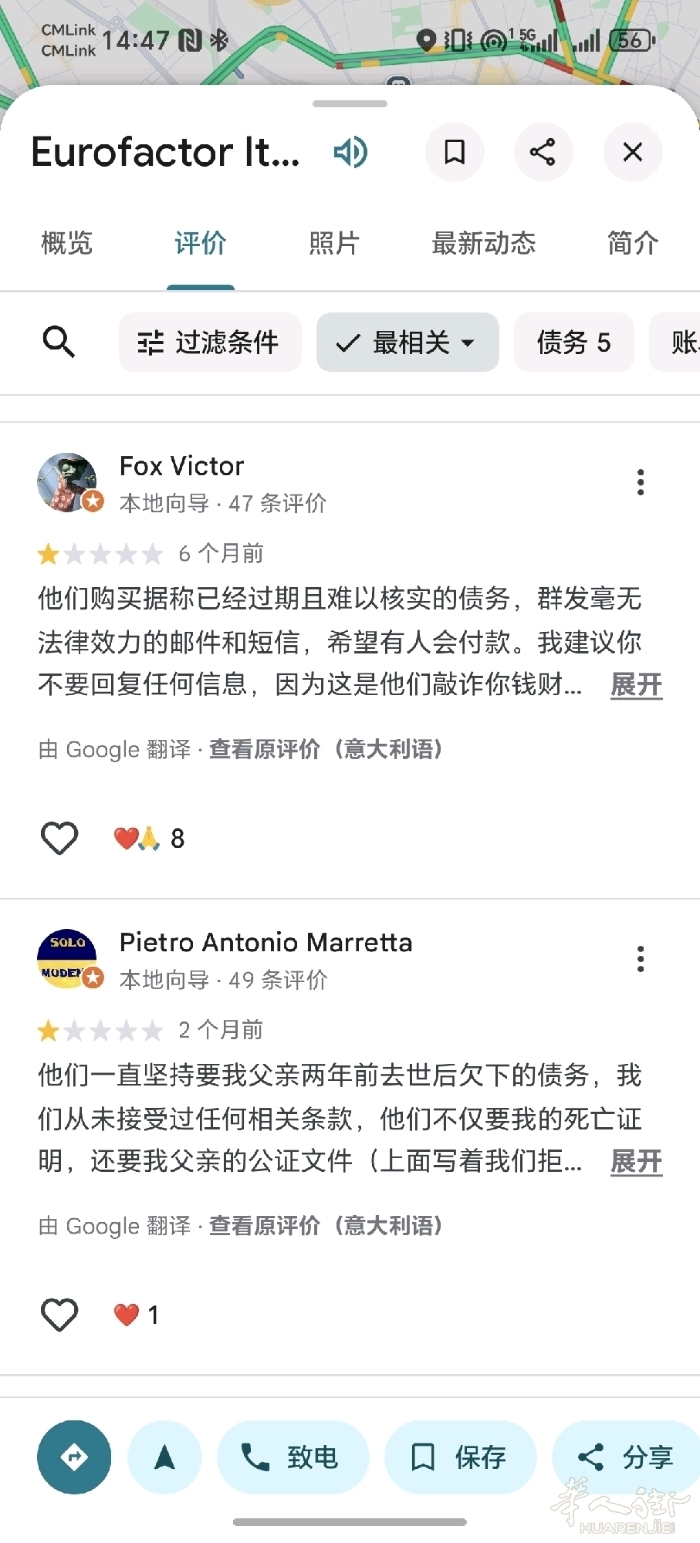This screenshot has width=700, height=1543.
Task: Tap 致电 to call the business
Action: tap(292, 1457)
